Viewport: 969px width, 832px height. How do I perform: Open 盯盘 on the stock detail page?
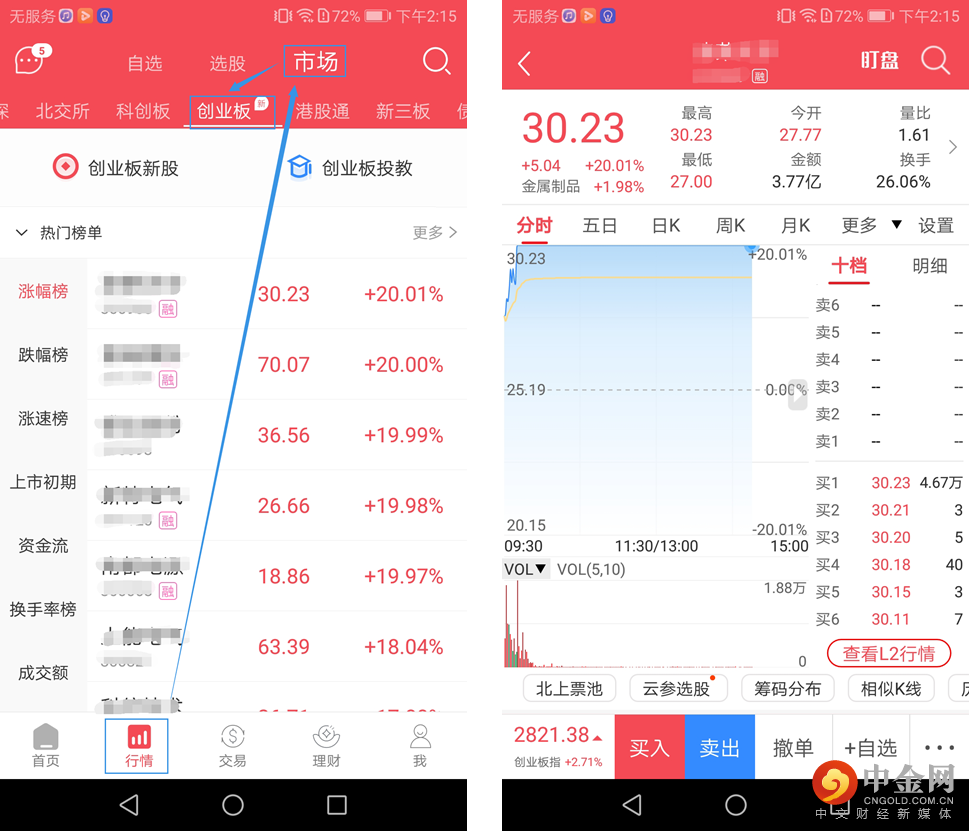[879, 61]
